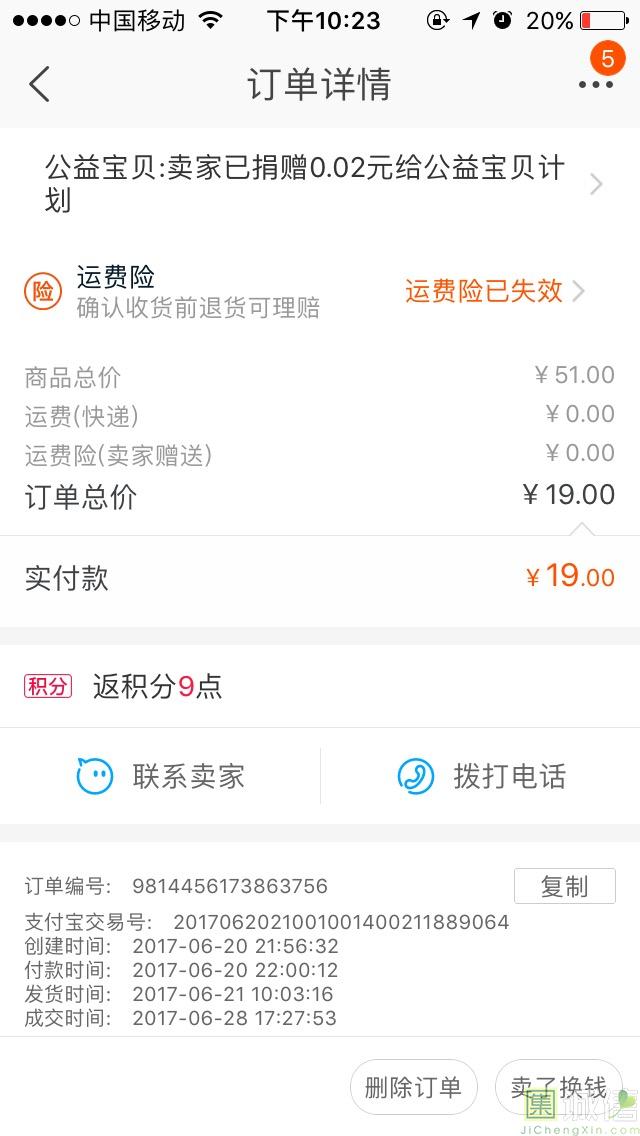Open the 公益宝贝 donation row

(320, 185)
